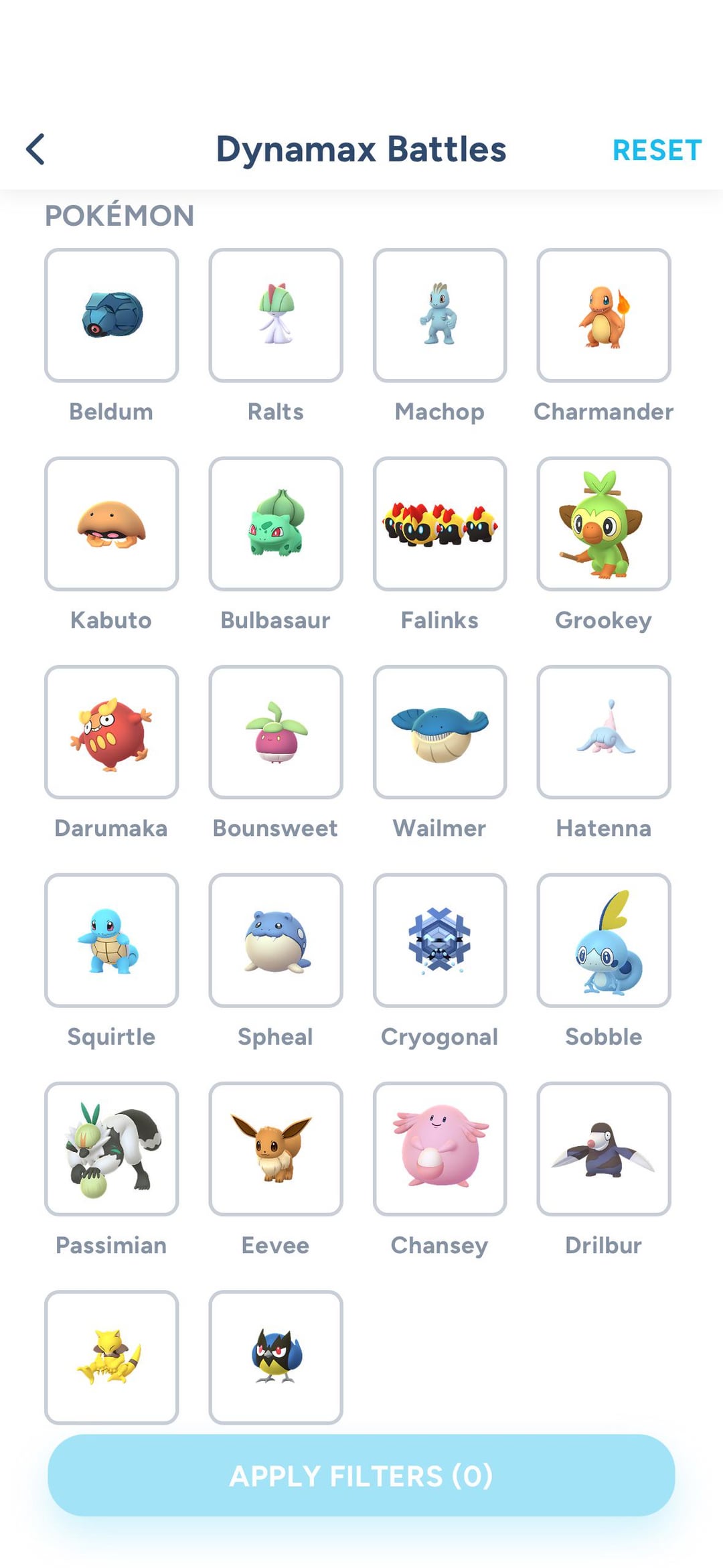Filter by Chansey
723x1568 pixels.
tap(439, 1148)
